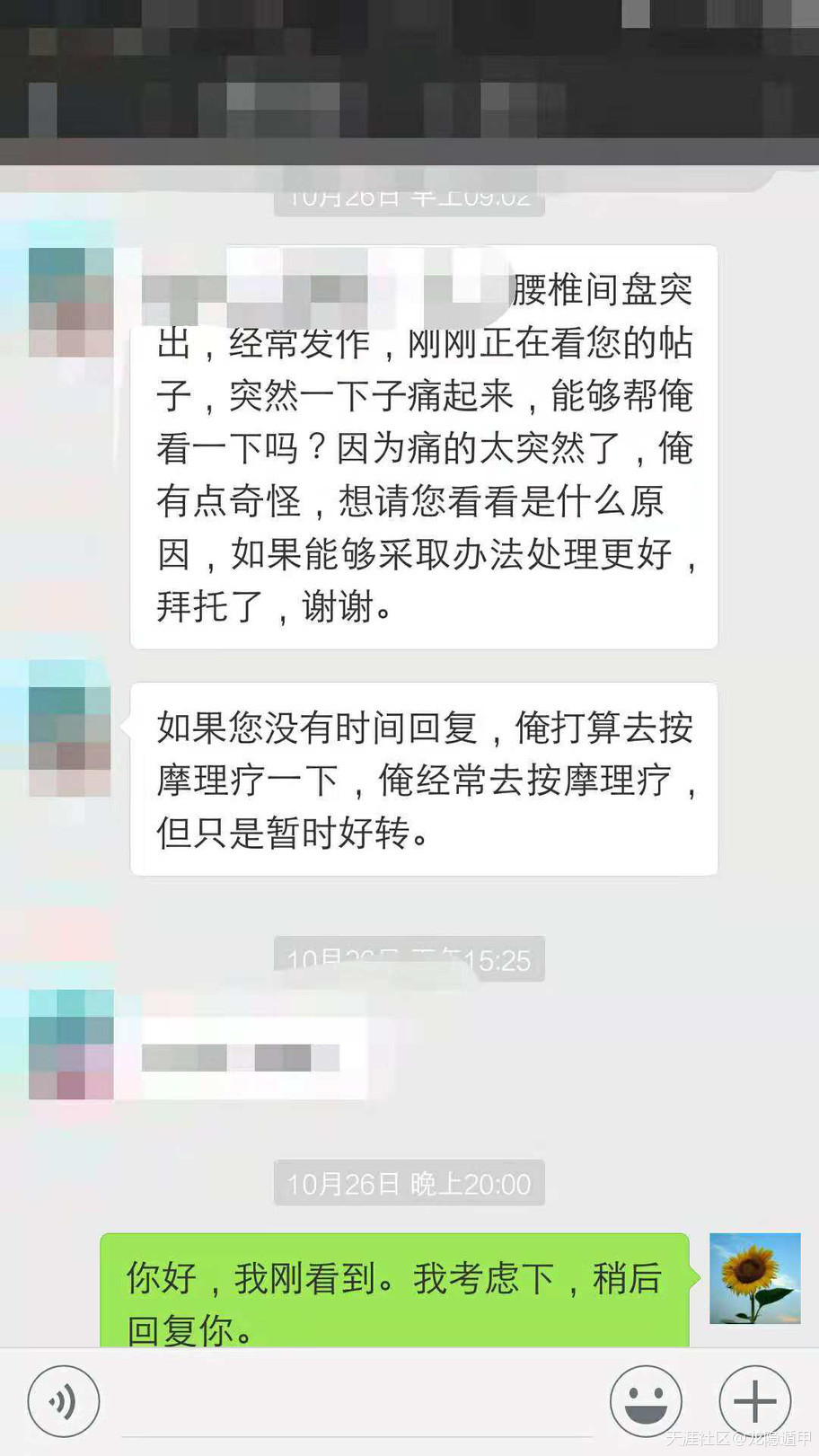The height and width of the screenshot is (1456, 819).
Task: Open the emoji sticker panel
Action: pos(645,1401)
